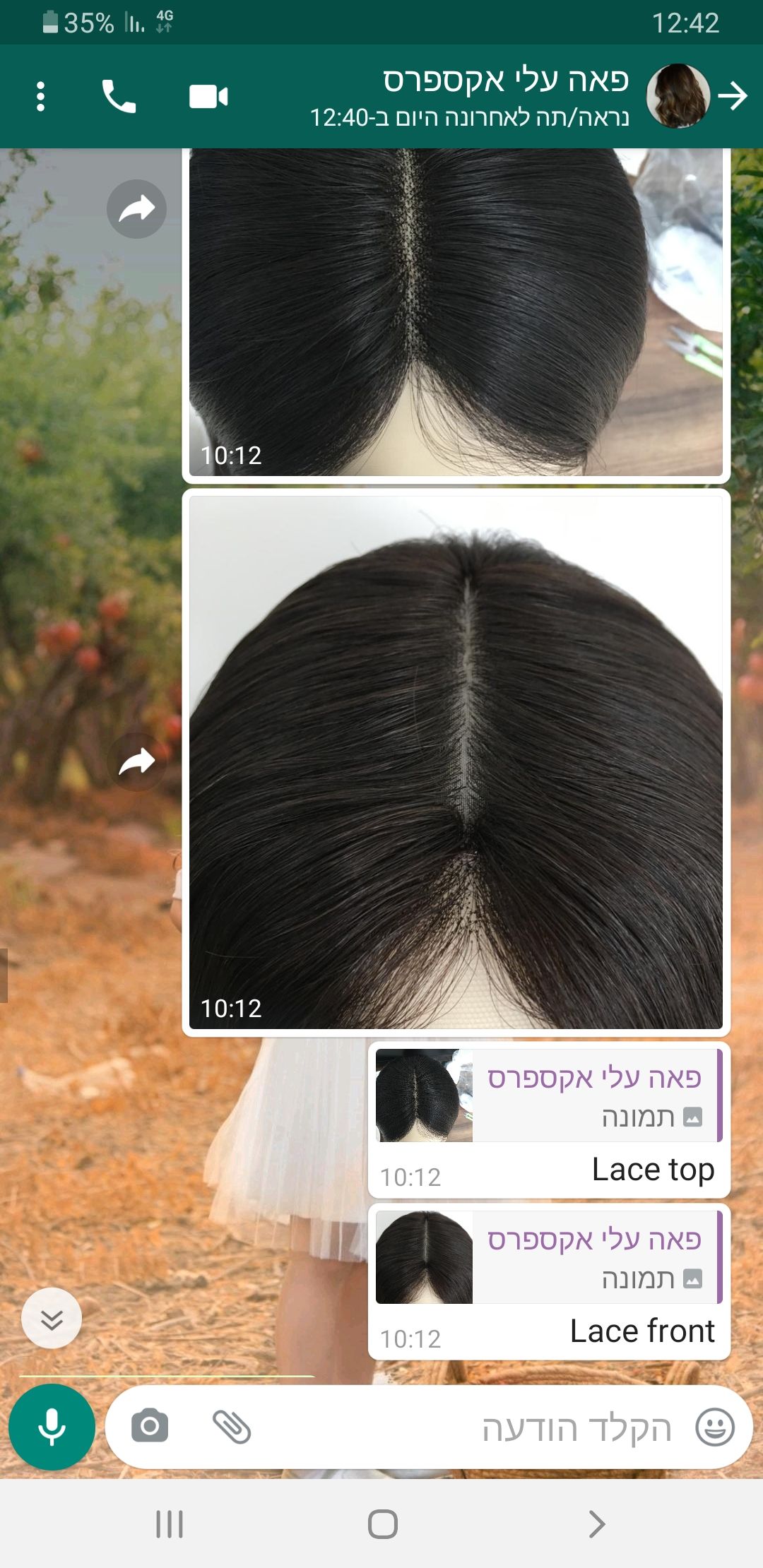Open the emoji picker
The height and width of the screenshot is (1568, 763).
coord(715,1427)
